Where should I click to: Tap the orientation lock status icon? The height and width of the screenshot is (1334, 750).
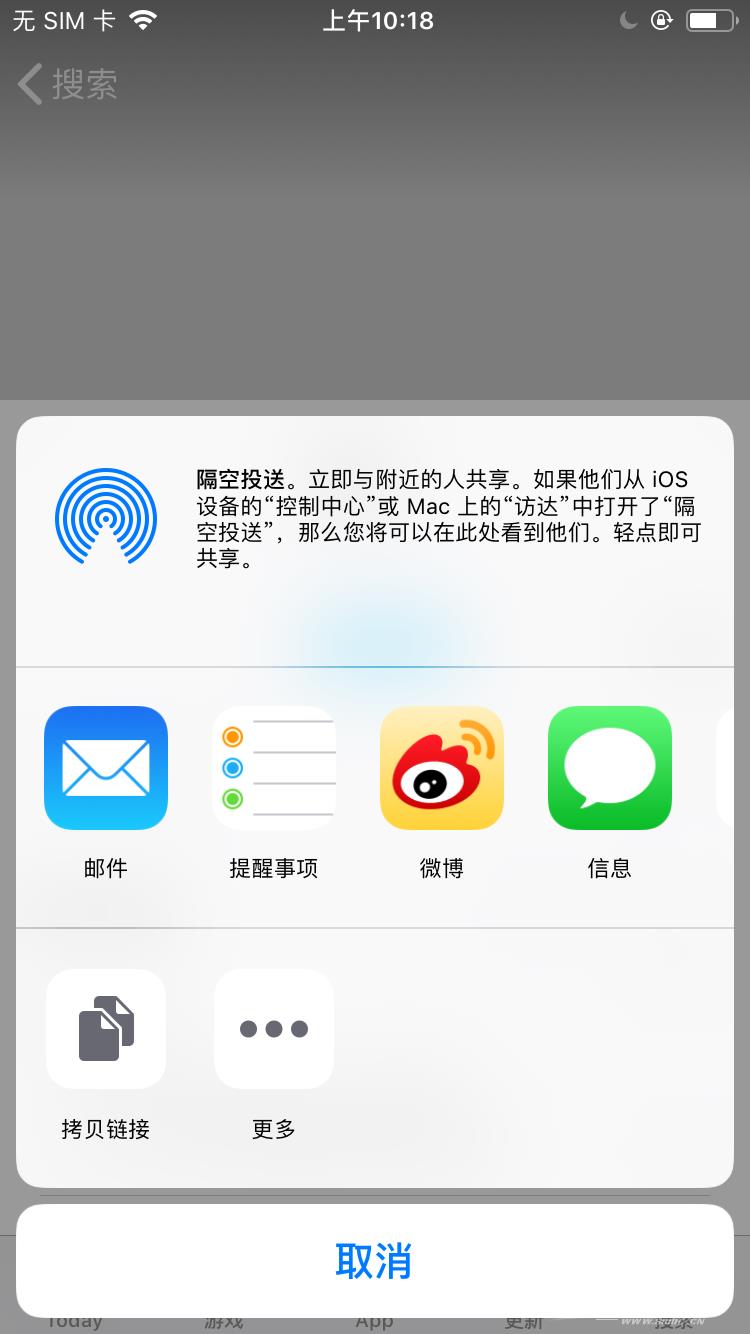[662, 18]
